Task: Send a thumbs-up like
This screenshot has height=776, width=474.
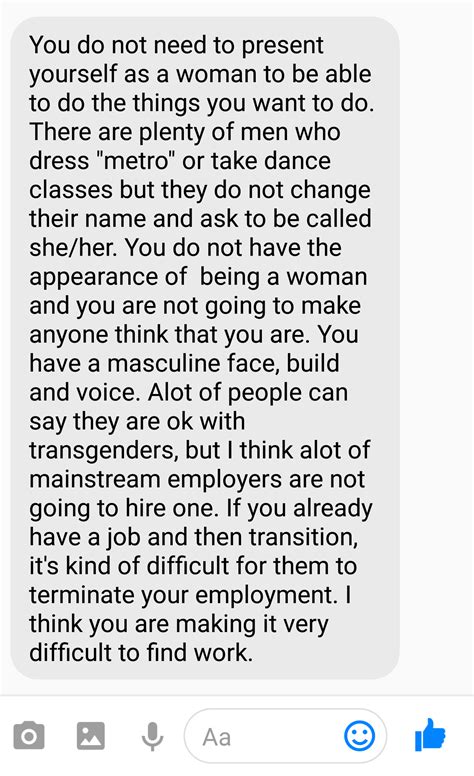Action: [430, 734]
